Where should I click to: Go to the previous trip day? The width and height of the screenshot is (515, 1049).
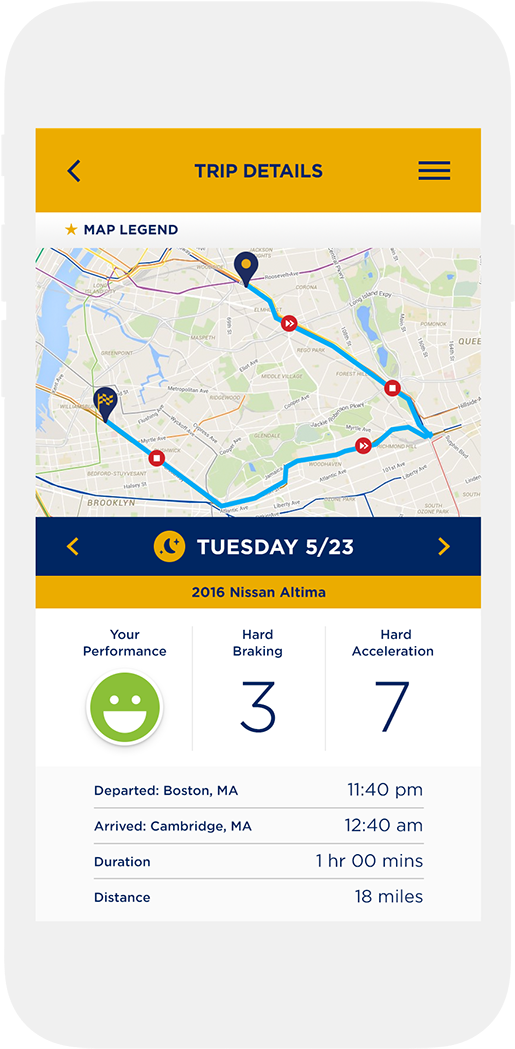(x=73, y=547)
